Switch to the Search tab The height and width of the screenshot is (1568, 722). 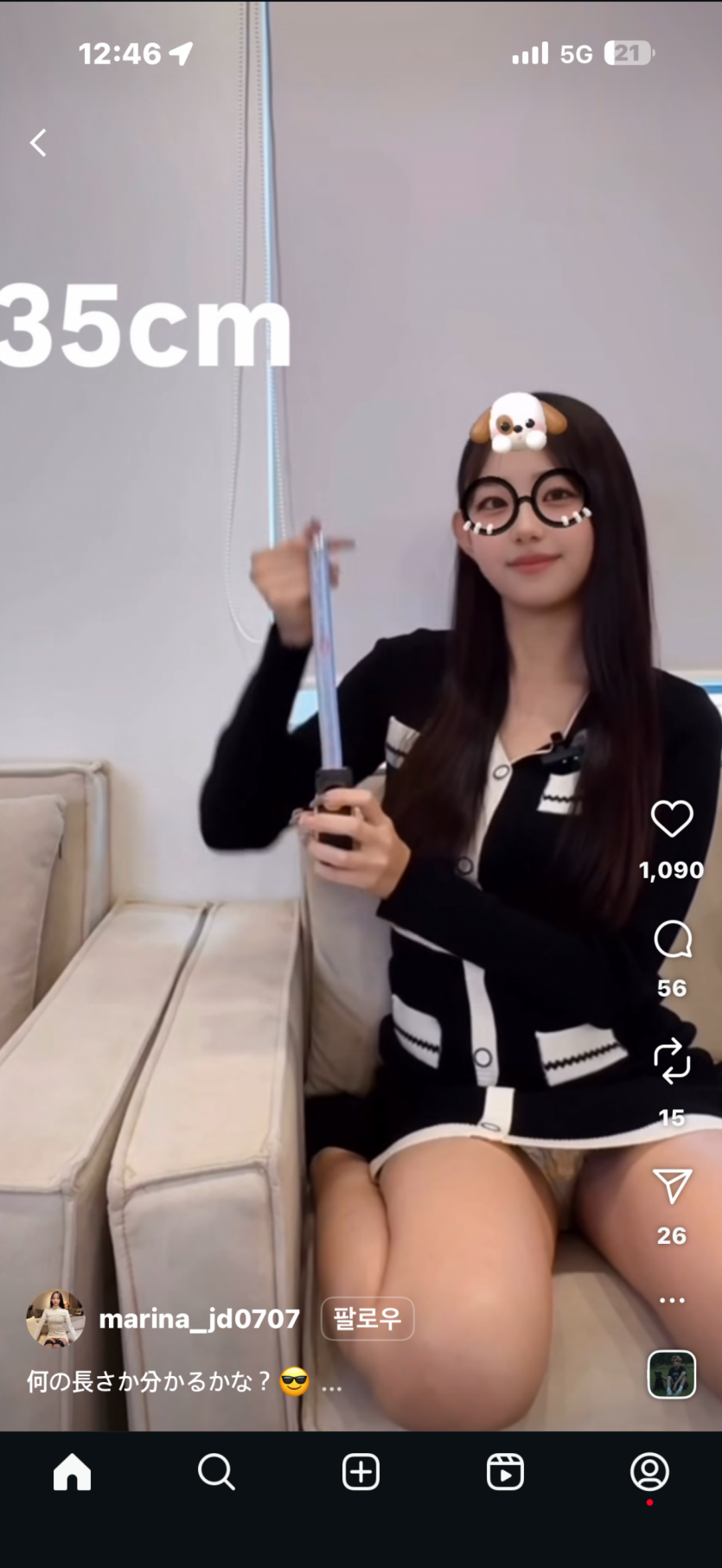click(x=216, y=1471)
